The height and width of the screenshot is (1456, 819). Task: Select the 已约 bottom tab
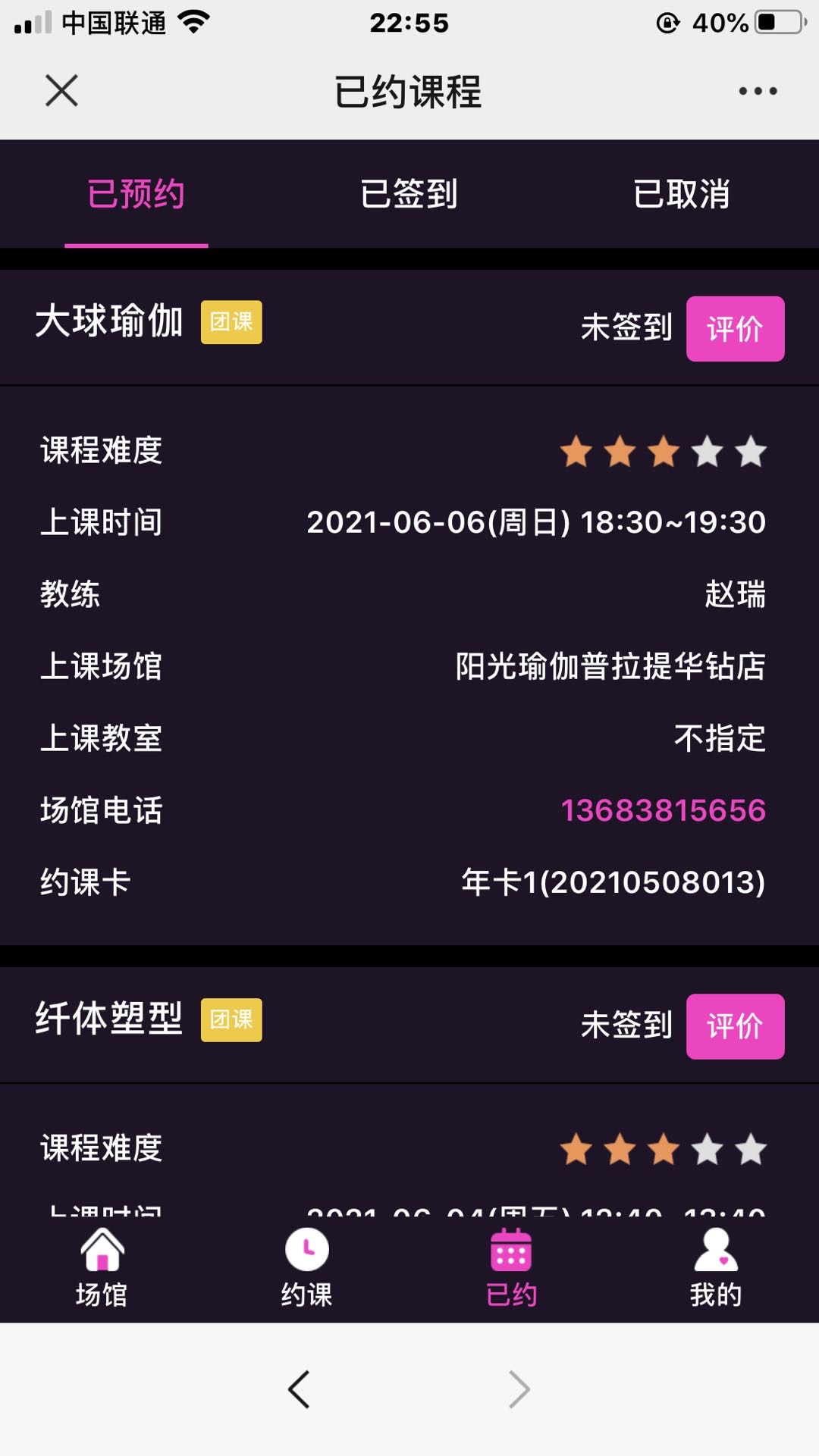[x=511, y=1268]
